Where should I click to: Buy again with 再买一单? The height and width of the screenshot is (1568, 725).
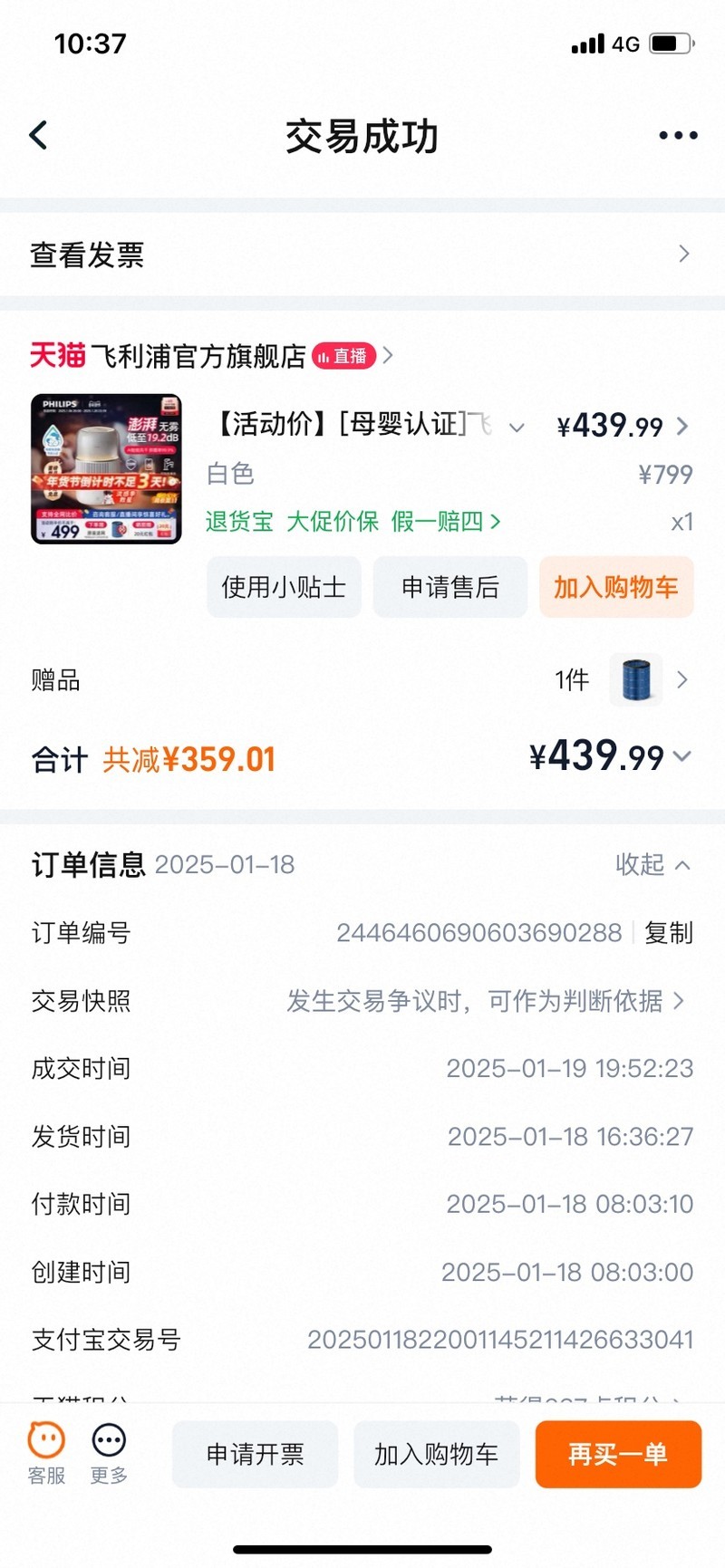pos(618,1454)
